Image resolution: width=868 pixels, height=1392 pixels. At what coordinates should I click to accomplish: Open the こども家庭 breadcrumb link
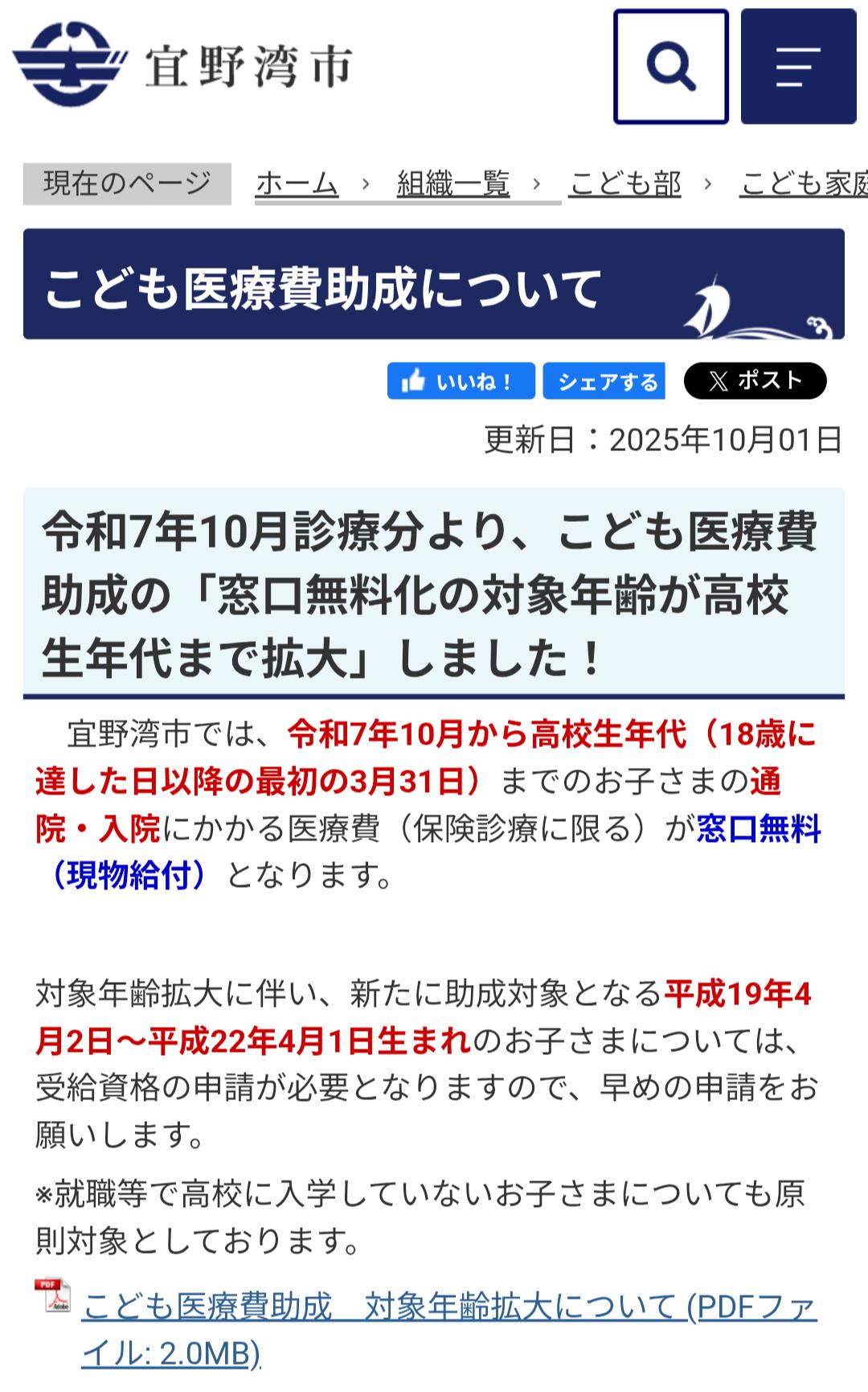click(x=804, y=184)
